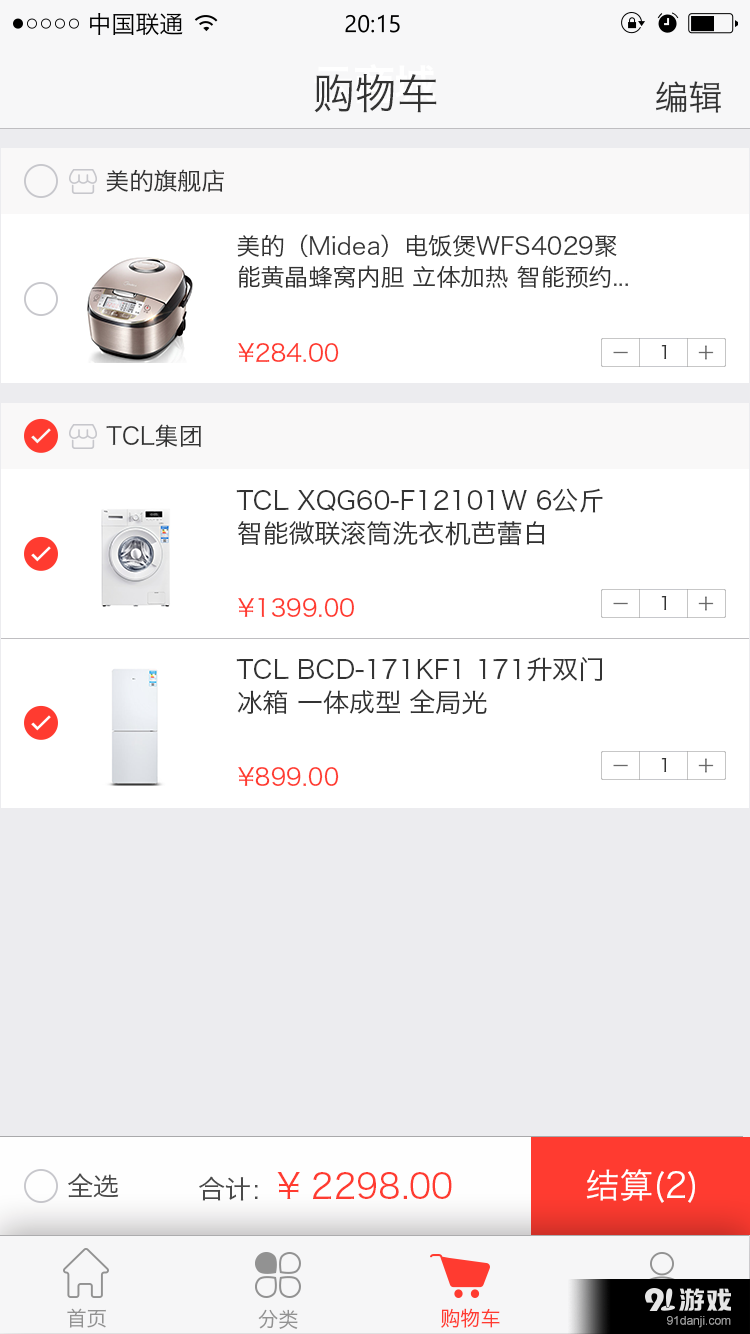
Task: Select the 首页 home icon
Action: 86,1275
